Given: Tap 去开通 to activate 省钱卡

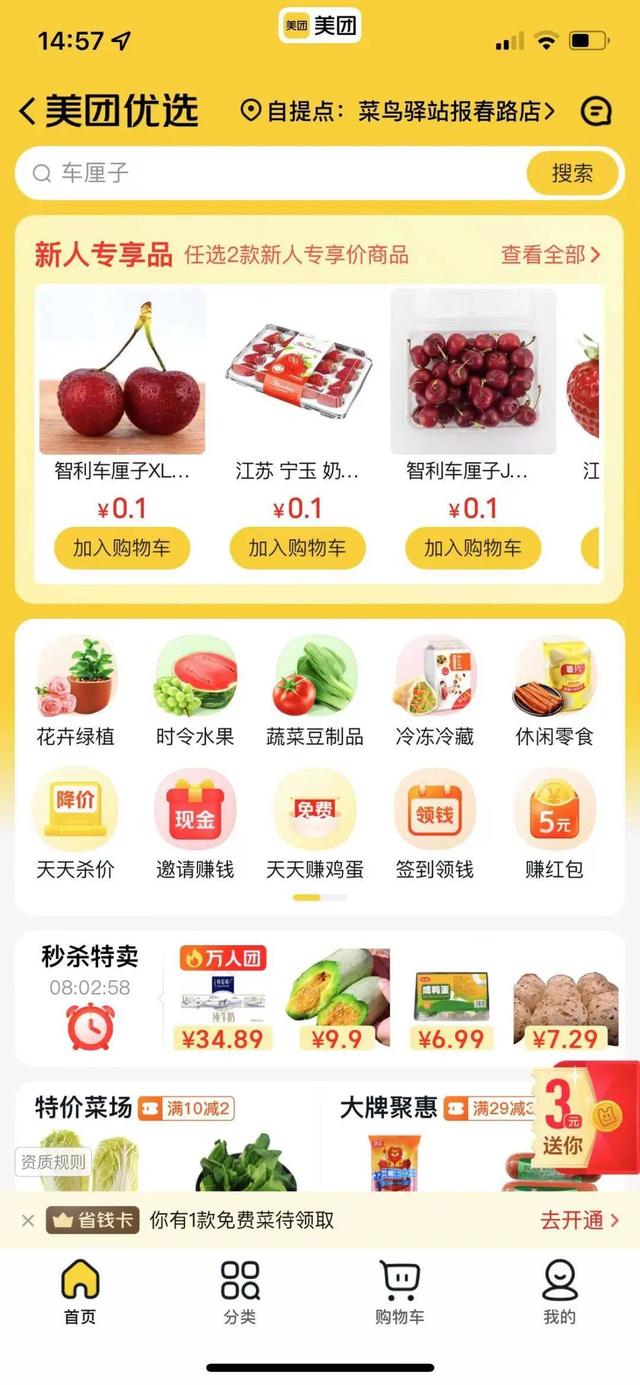Looking at the screenshot, I should 580,1220.
